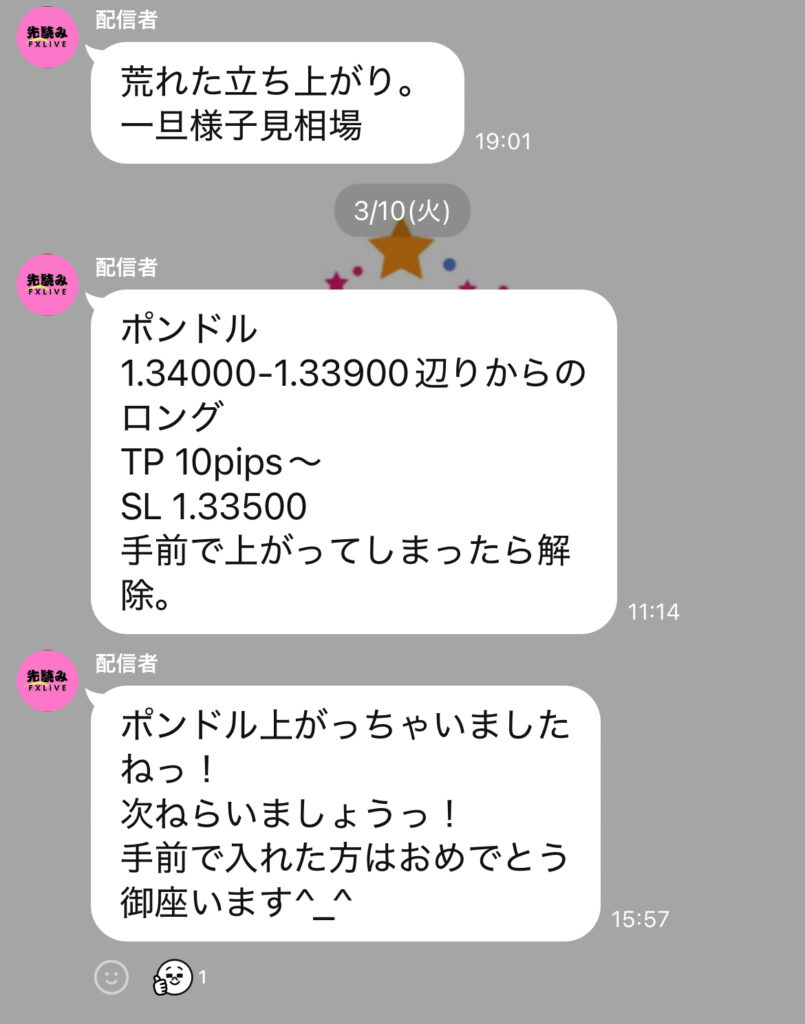
Task: Tap sender avatar next to ロング signal message
Action: [x=49, y=285]
